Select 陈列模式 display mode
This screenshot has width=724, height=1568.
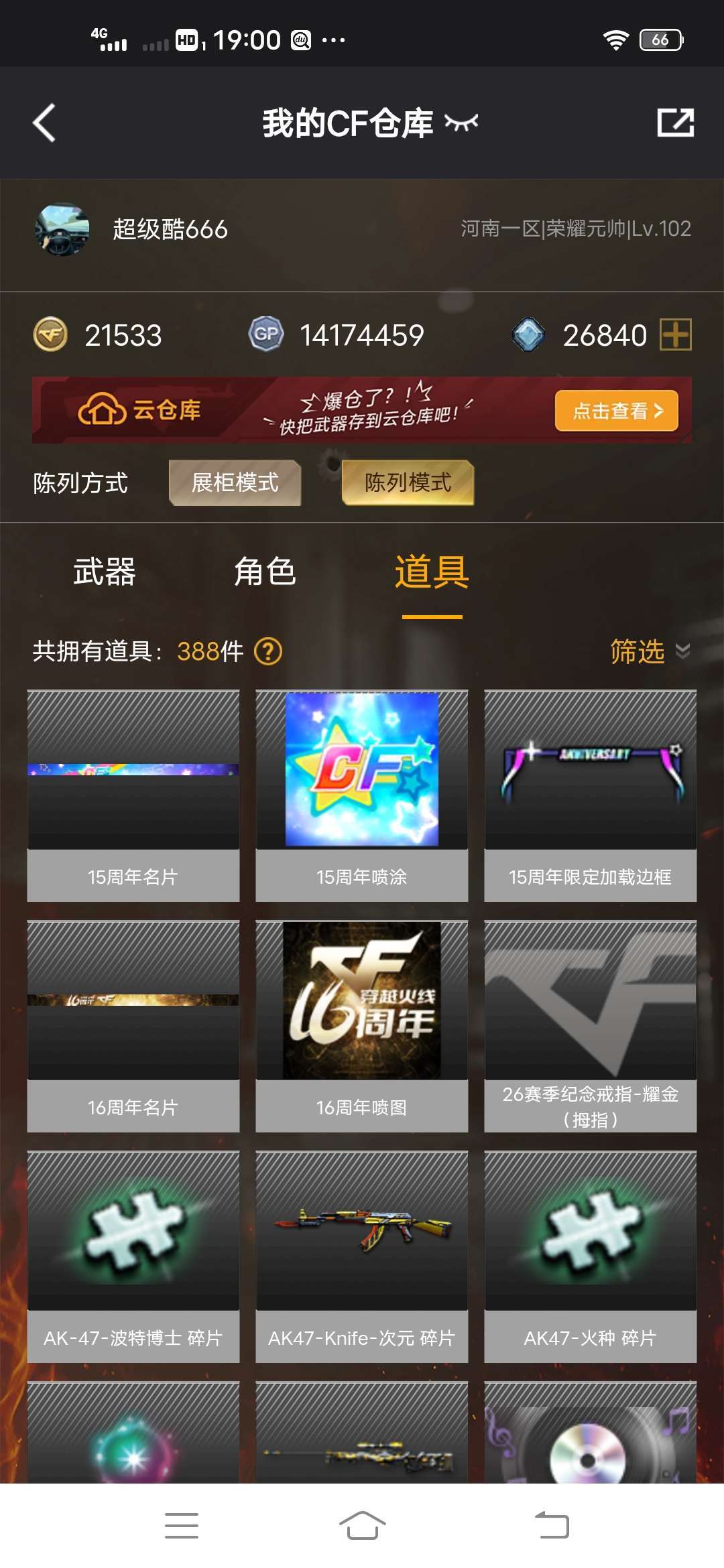(408, 482)
